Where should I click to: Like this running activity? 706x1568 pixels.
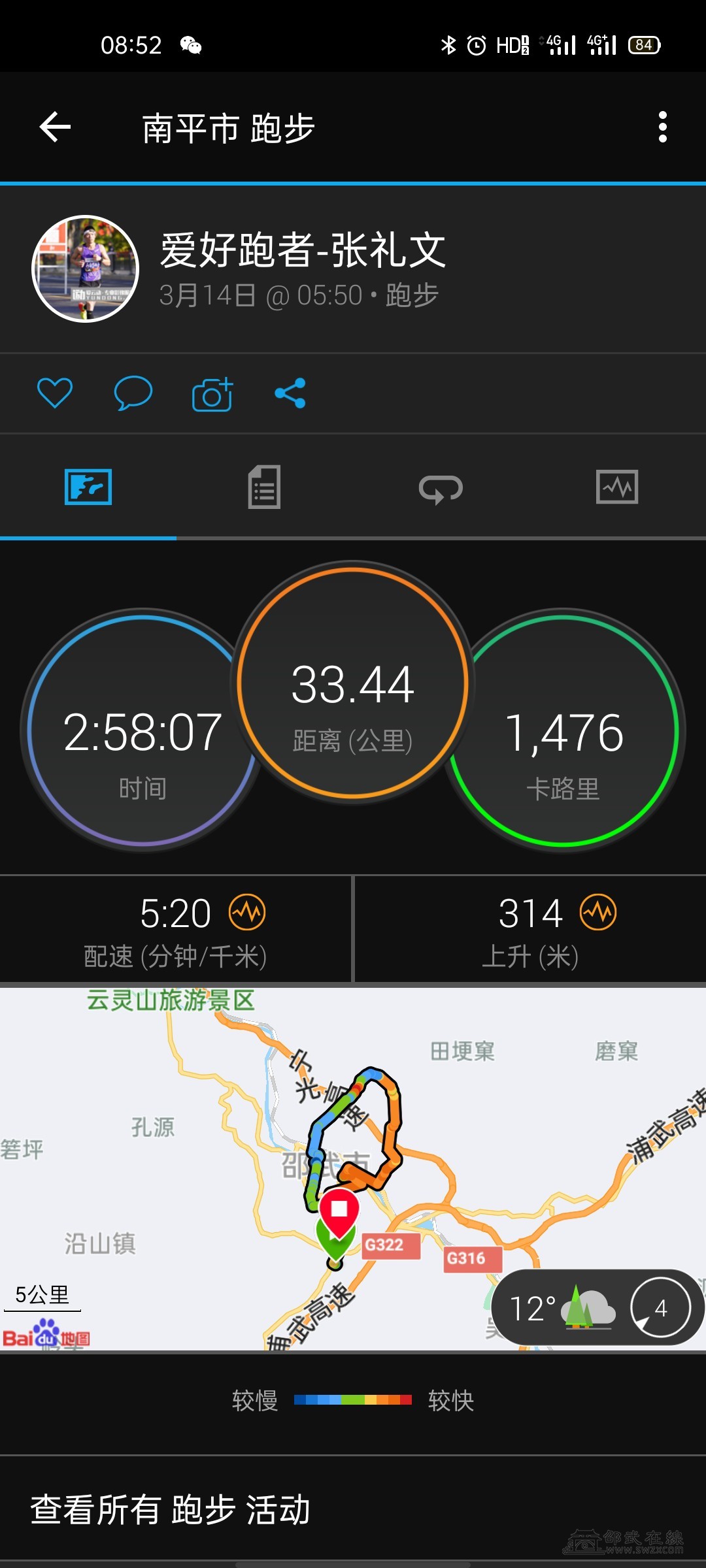(x=55, y=393)
